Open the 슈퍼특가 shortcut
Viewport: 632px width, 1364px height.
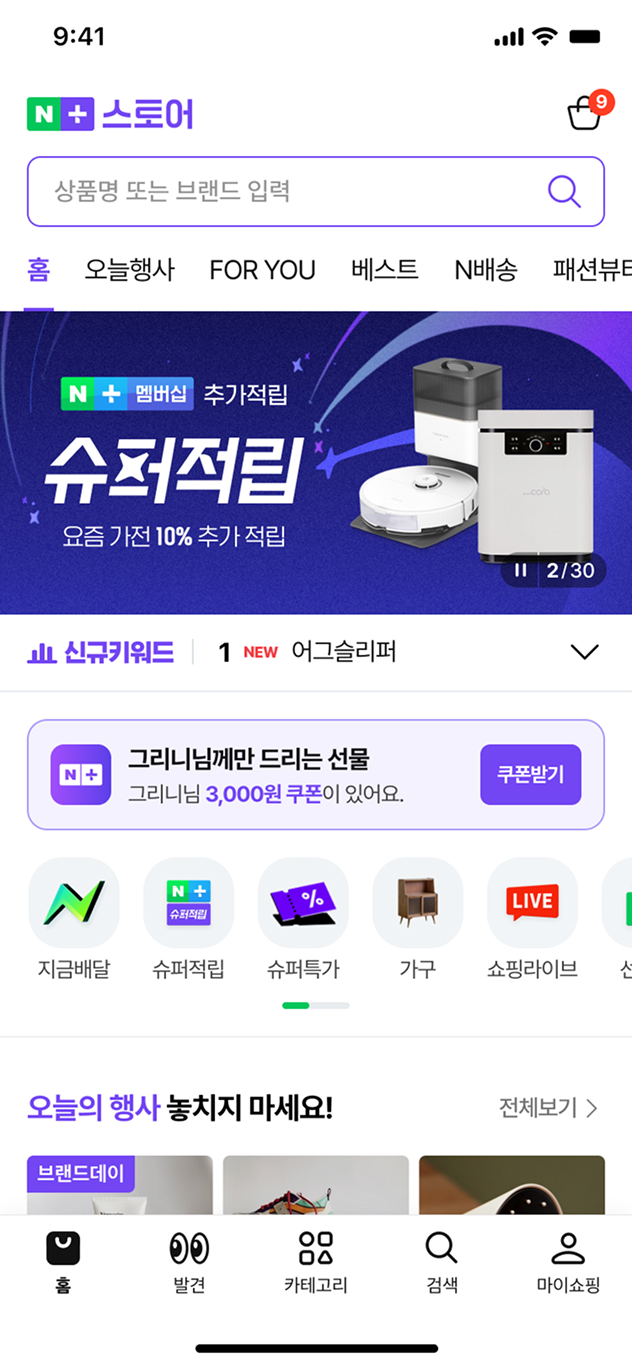coord(303,903)
